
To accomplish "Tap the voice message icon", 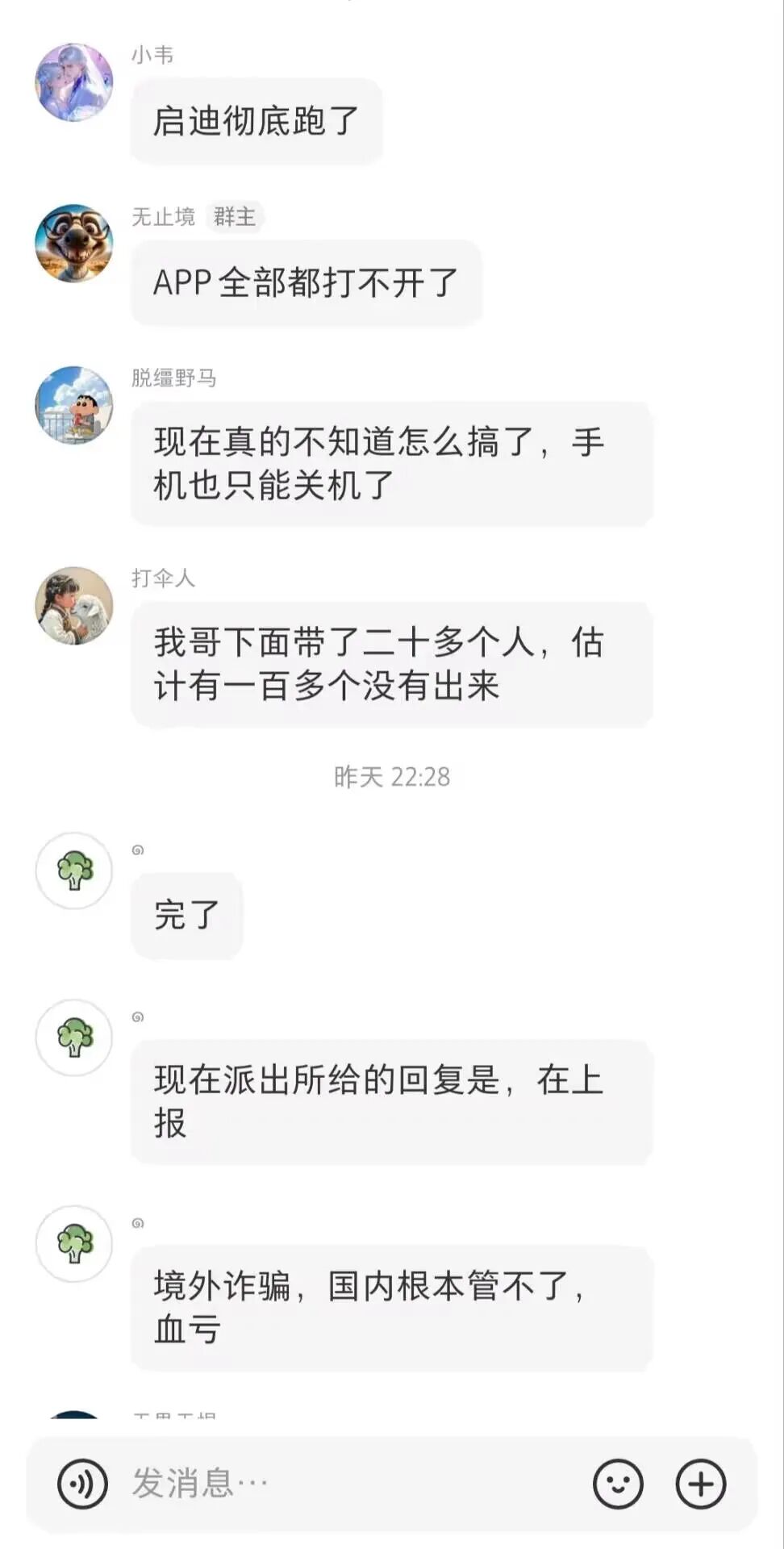I will pos(82,1484).
